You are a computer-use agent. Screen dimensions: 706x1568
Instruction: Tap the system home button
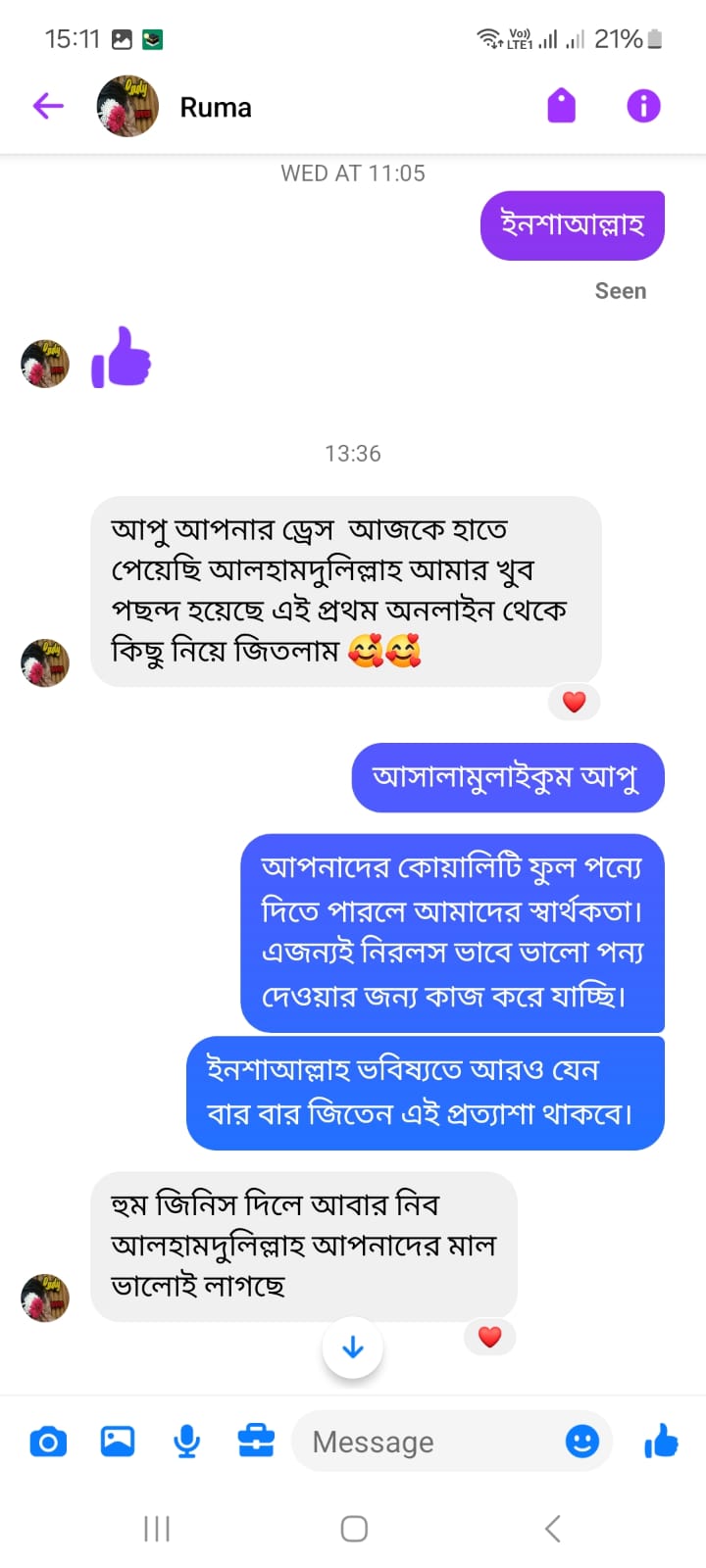[353, 1529]
